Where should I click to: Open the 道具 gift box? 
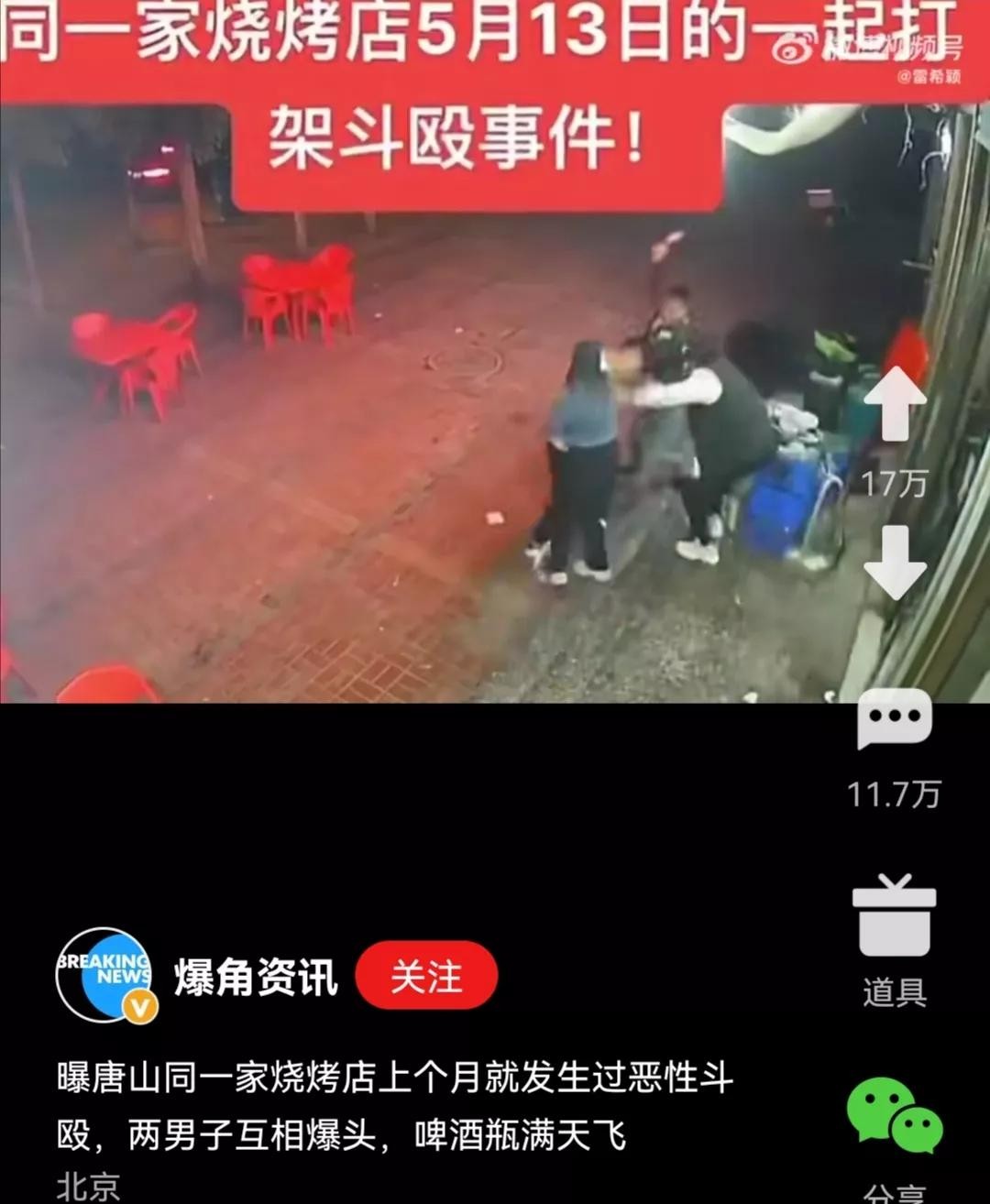[895, 916]
